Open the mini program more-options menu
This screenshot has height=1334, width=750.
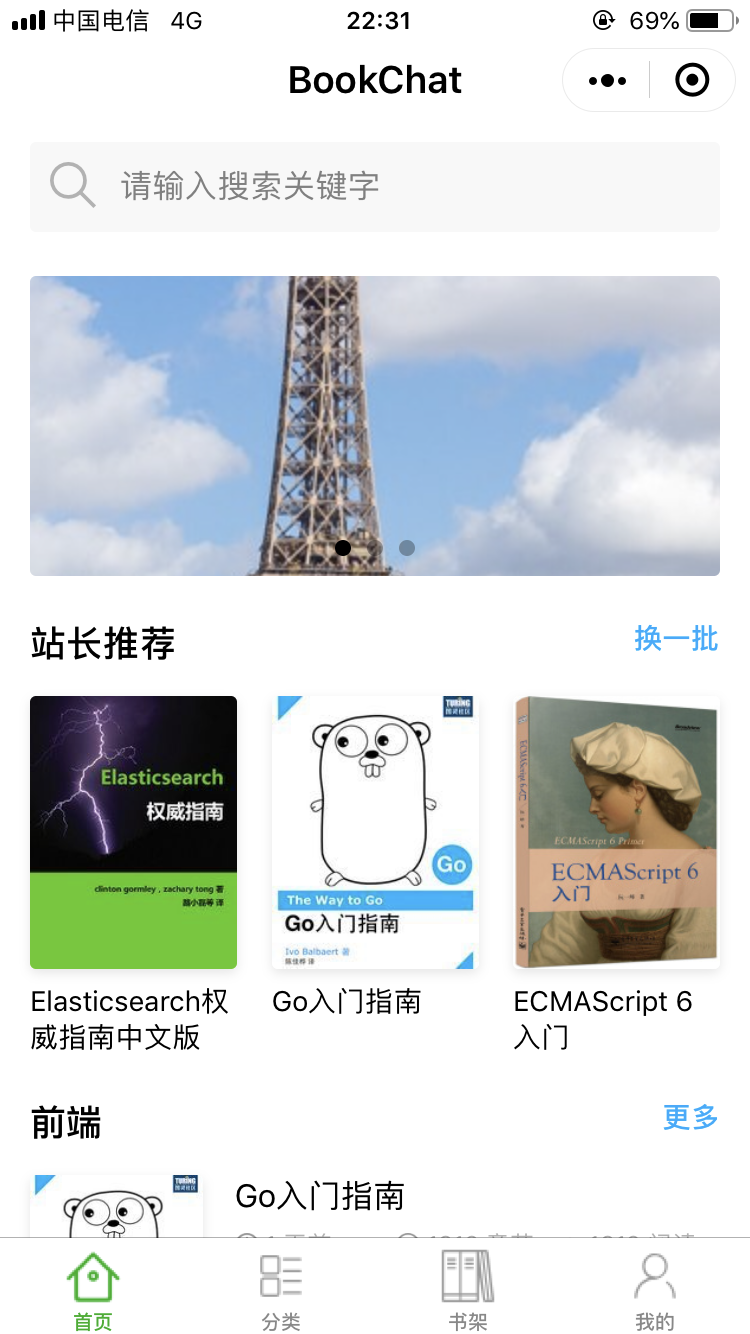pyautogui.click(x=607, y=80)
